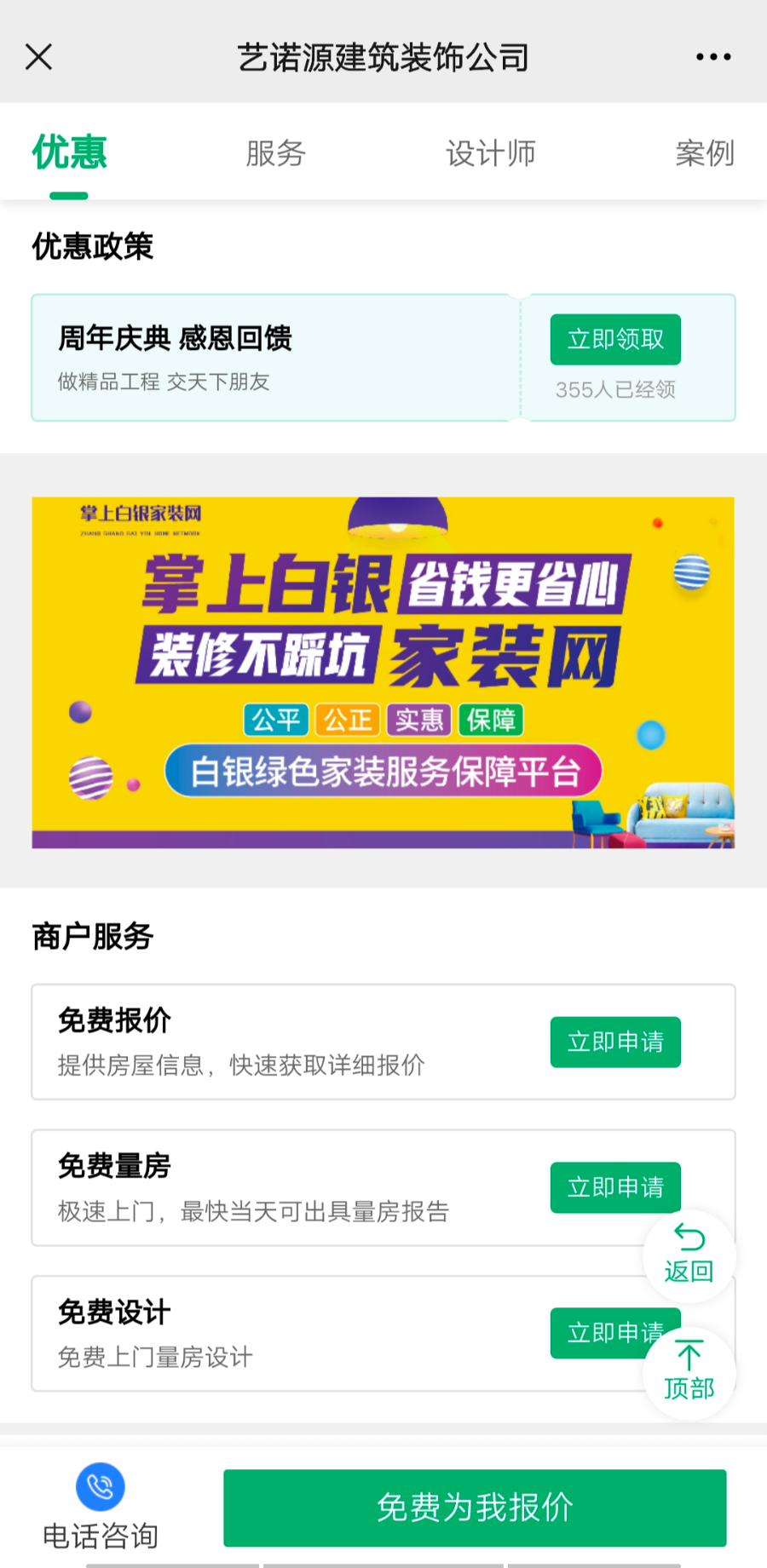The height and width of the screenshot is (1568, 767).
Task: Switch to the 案例 tab
Action: click(x=704, y=153)
